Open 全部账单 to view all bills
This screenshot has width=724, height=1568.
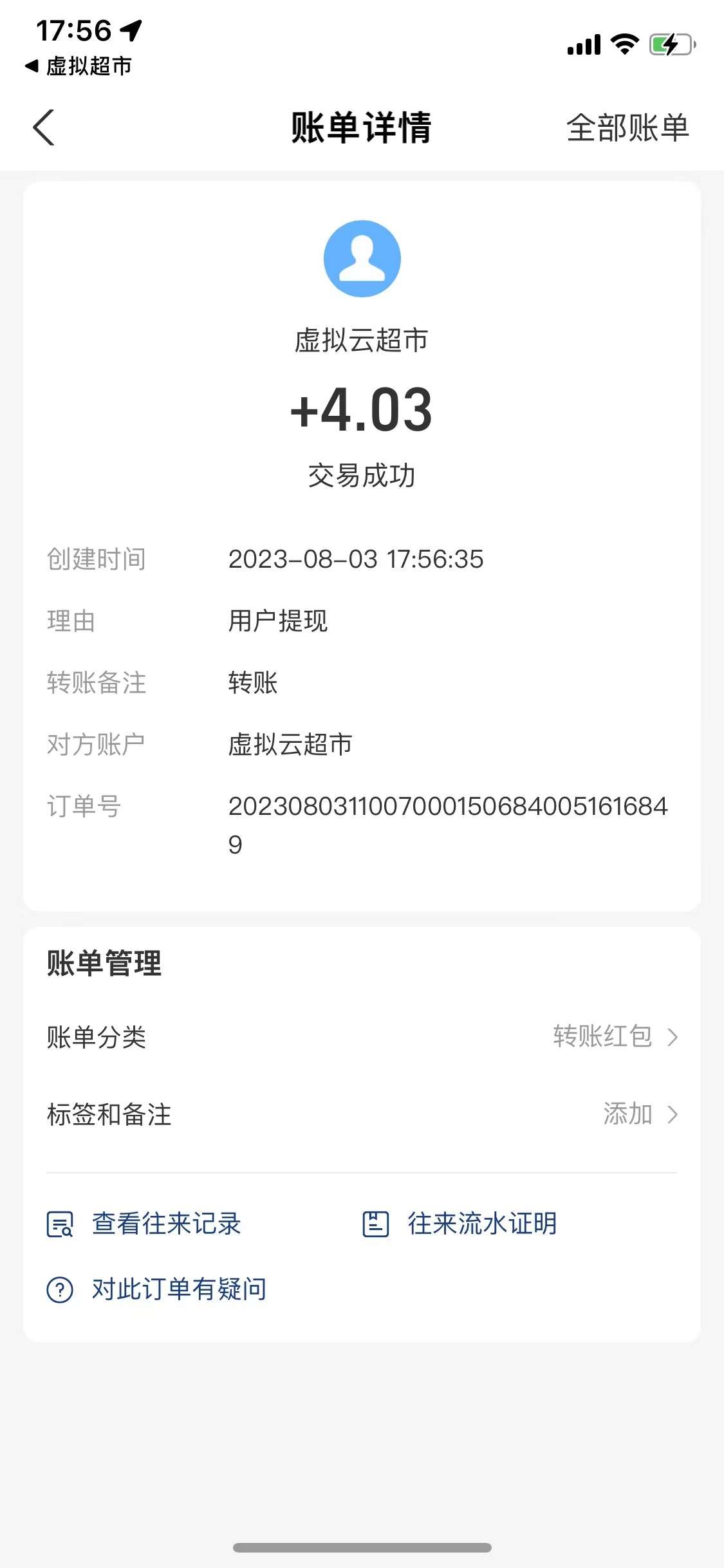pos(627,127)
